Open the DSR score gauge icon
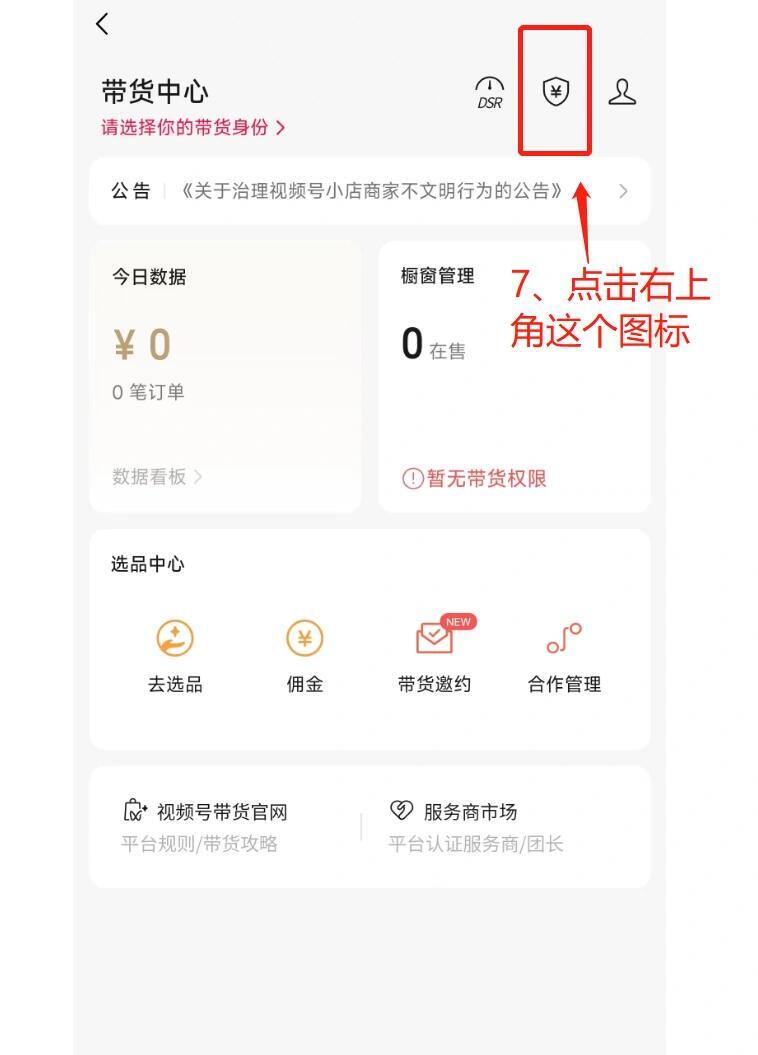758x1055 pixels. (x=489, y=92)
